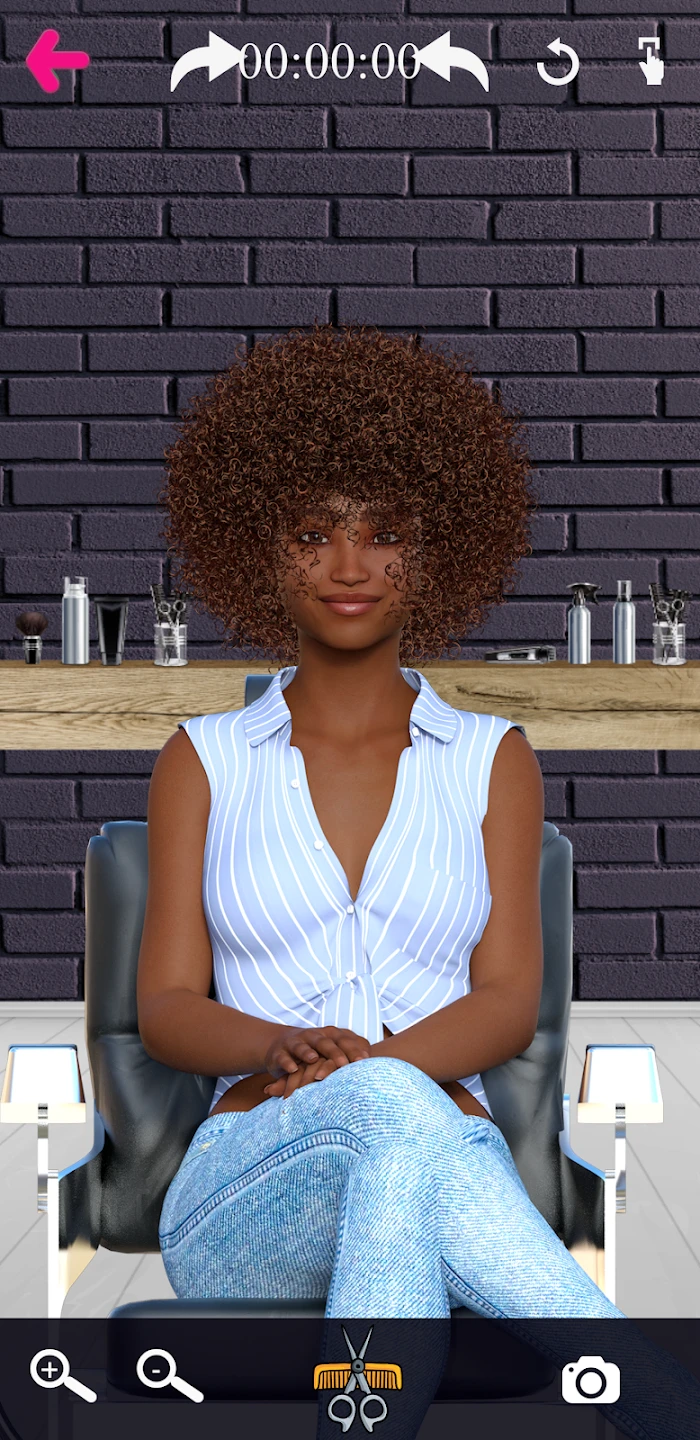Tap the curved arrow right of the timer
The image size is (700, 1440).
tap(455, 61)
